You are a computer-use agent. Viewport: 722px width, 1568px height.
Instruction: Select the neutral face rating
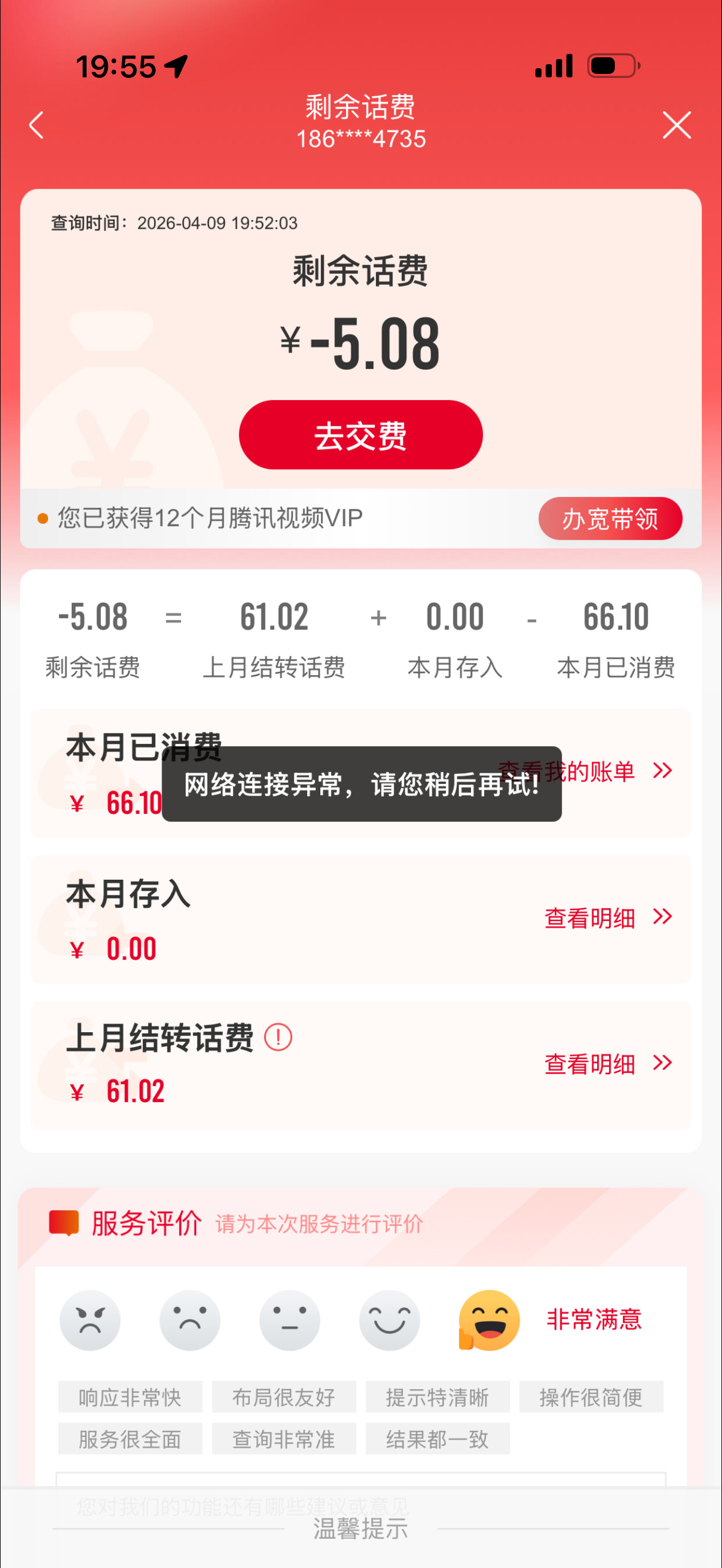point(290,1320)
